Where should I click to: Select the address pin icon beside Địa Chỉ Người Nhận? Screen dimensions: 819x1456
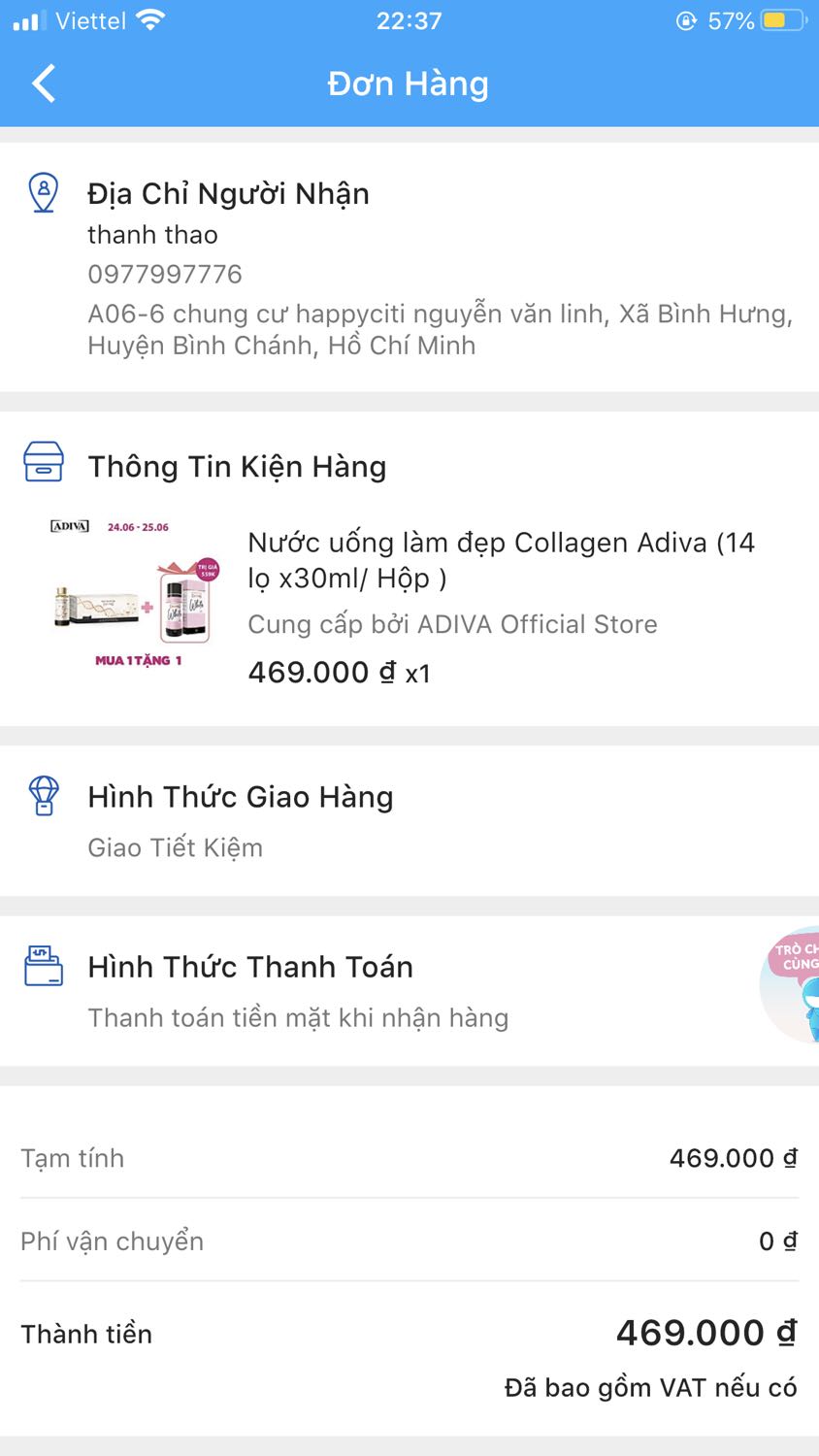44,193
